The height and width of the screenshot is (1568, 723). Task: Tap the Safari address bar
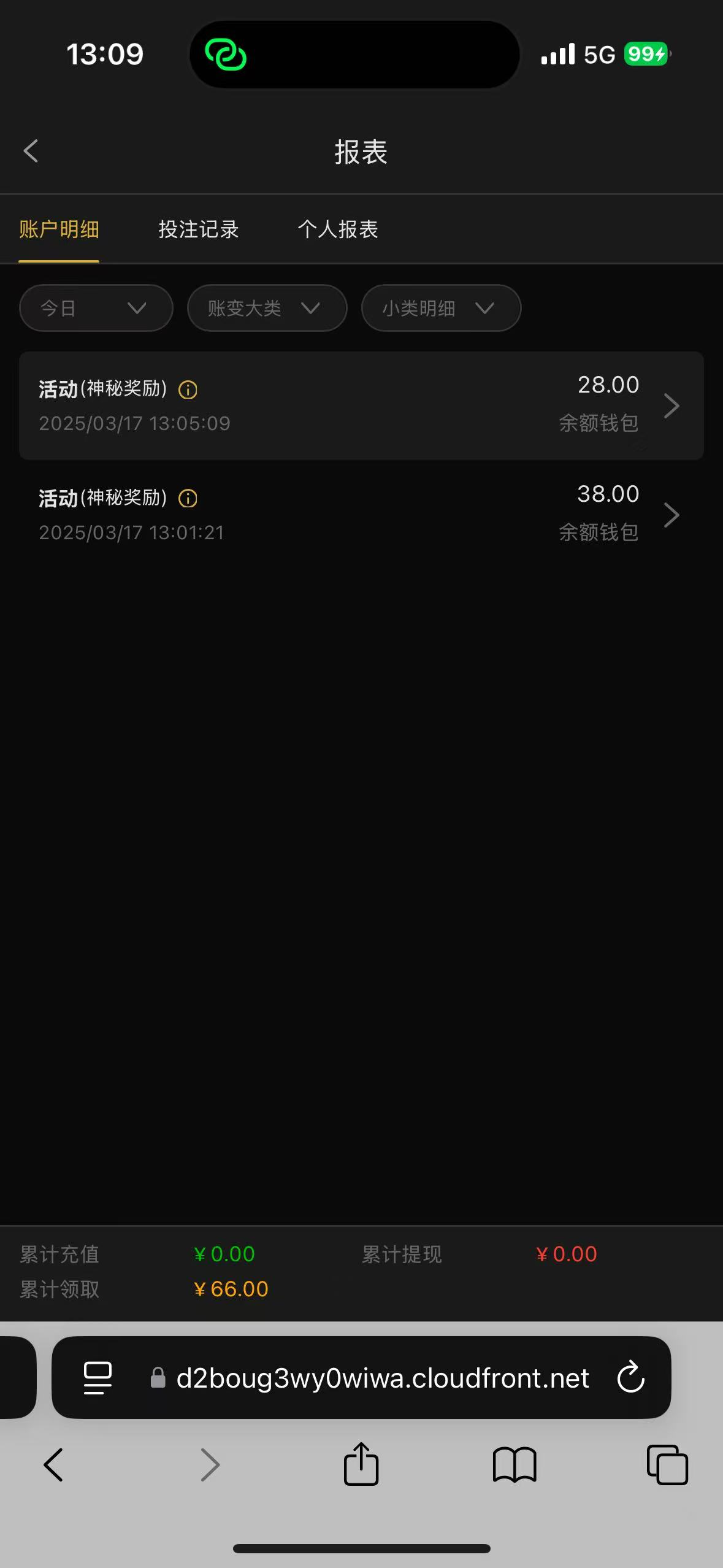pos(381,1378)
